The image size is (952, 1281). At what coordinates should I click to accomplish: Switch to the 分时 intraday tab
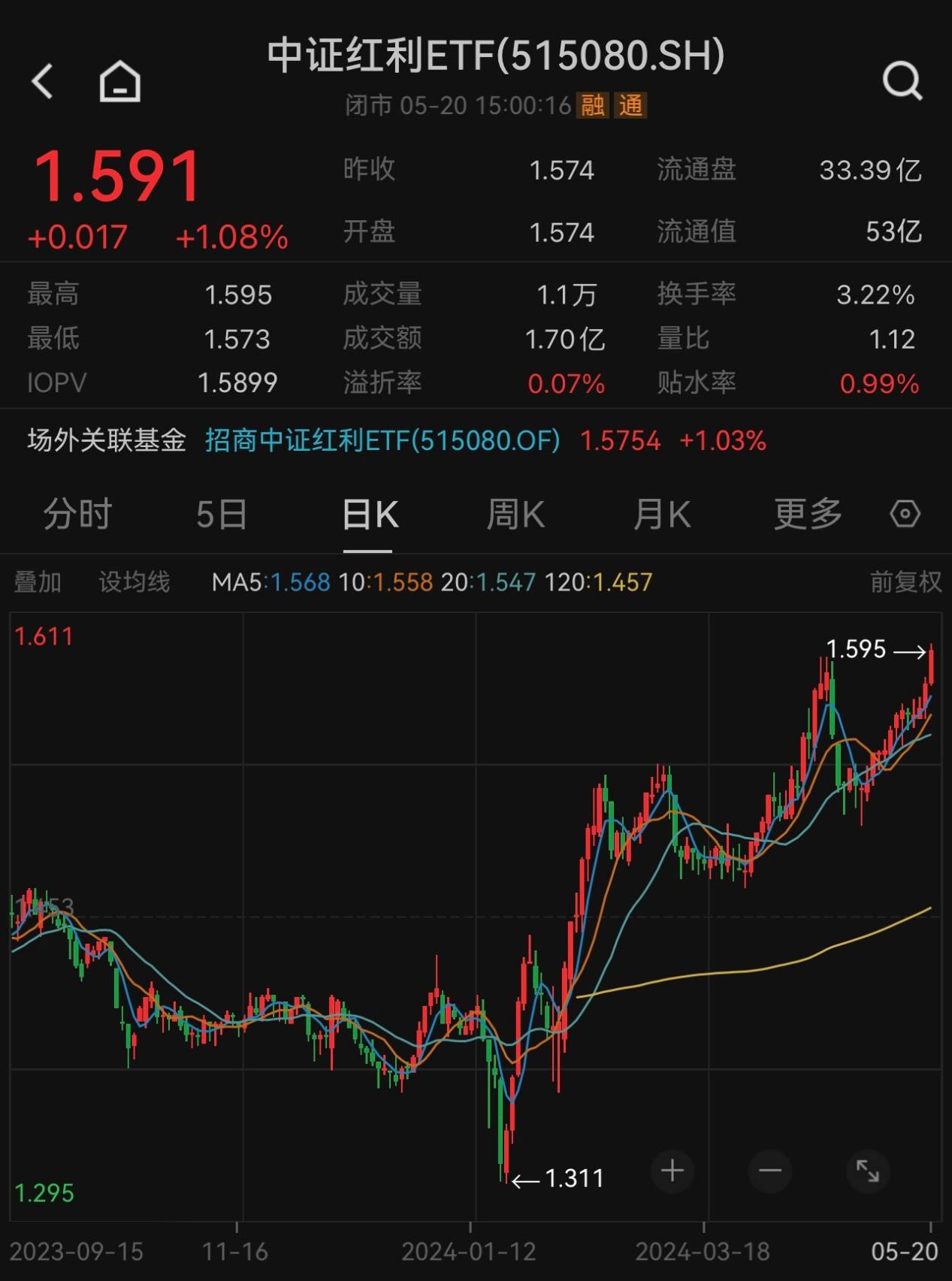point(77,515)
